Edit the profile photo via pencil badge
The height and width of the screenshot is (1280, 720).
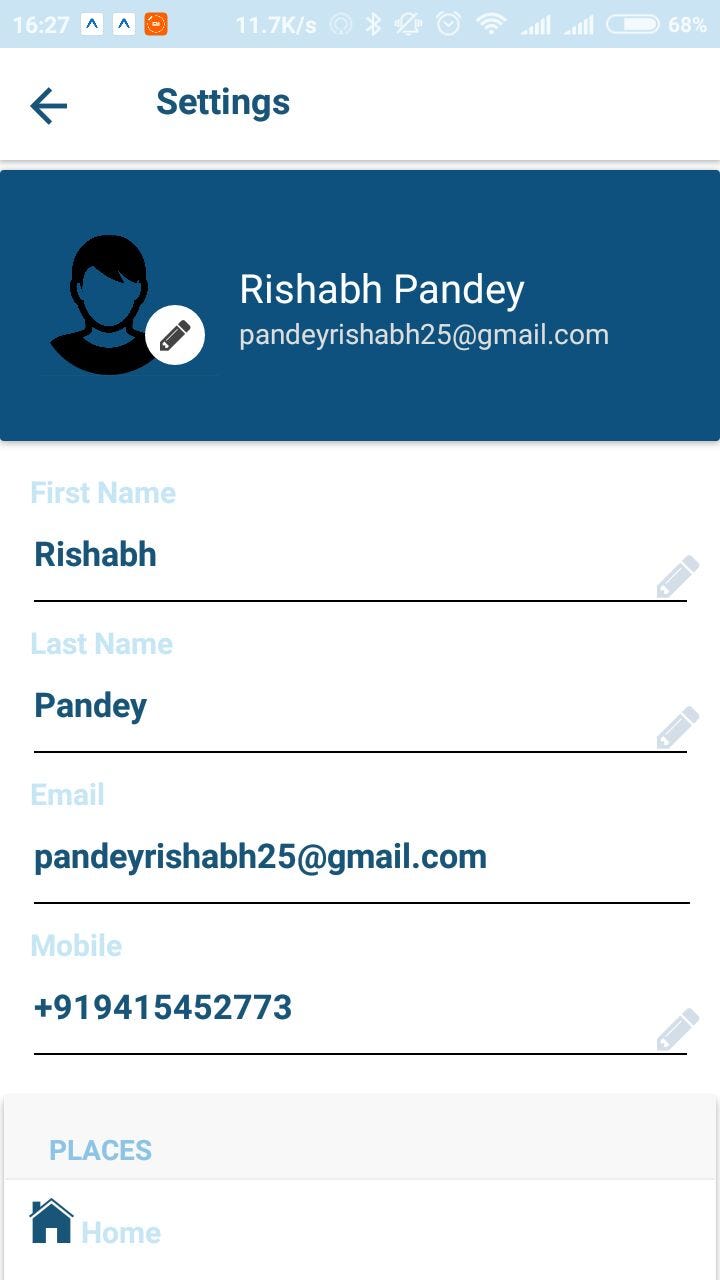pyautogui.click(x=175, y=336)
